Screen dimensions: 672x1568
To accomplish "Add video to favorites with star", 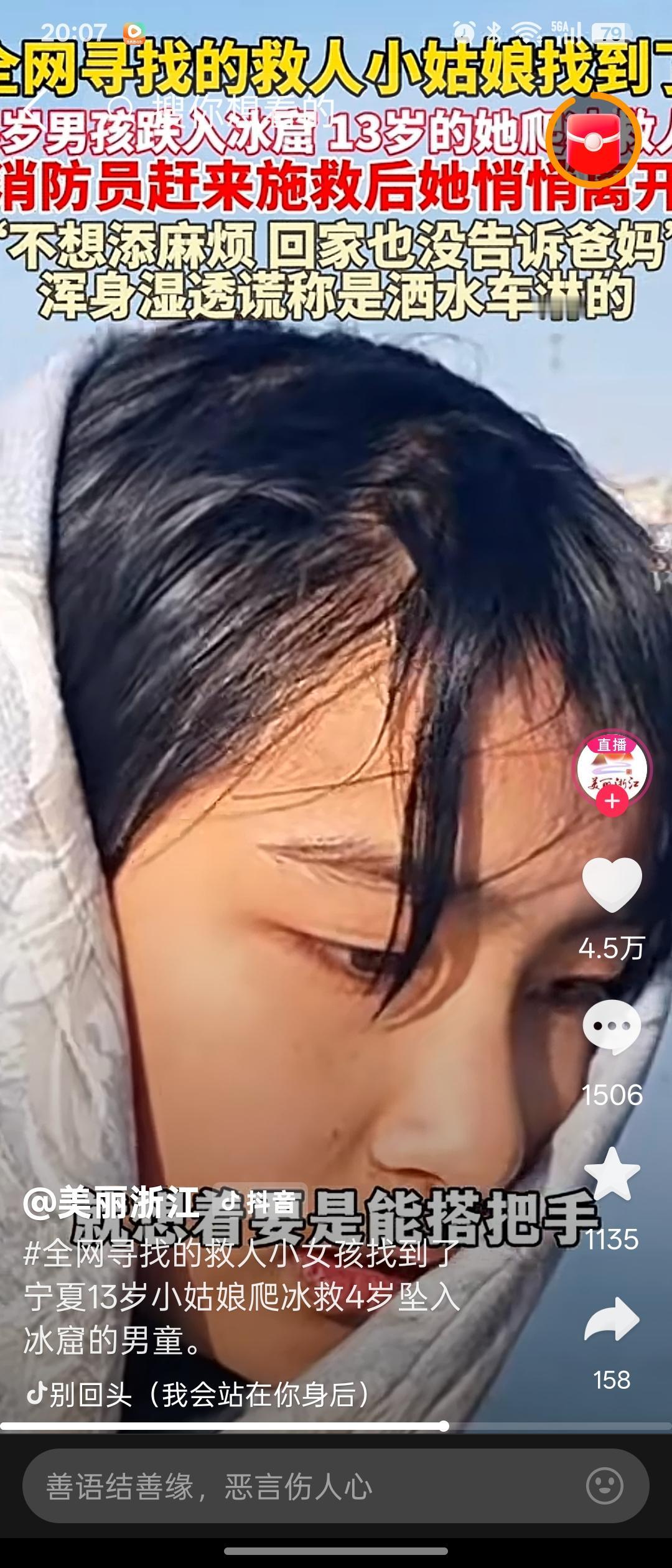I will click(612, 1174).
